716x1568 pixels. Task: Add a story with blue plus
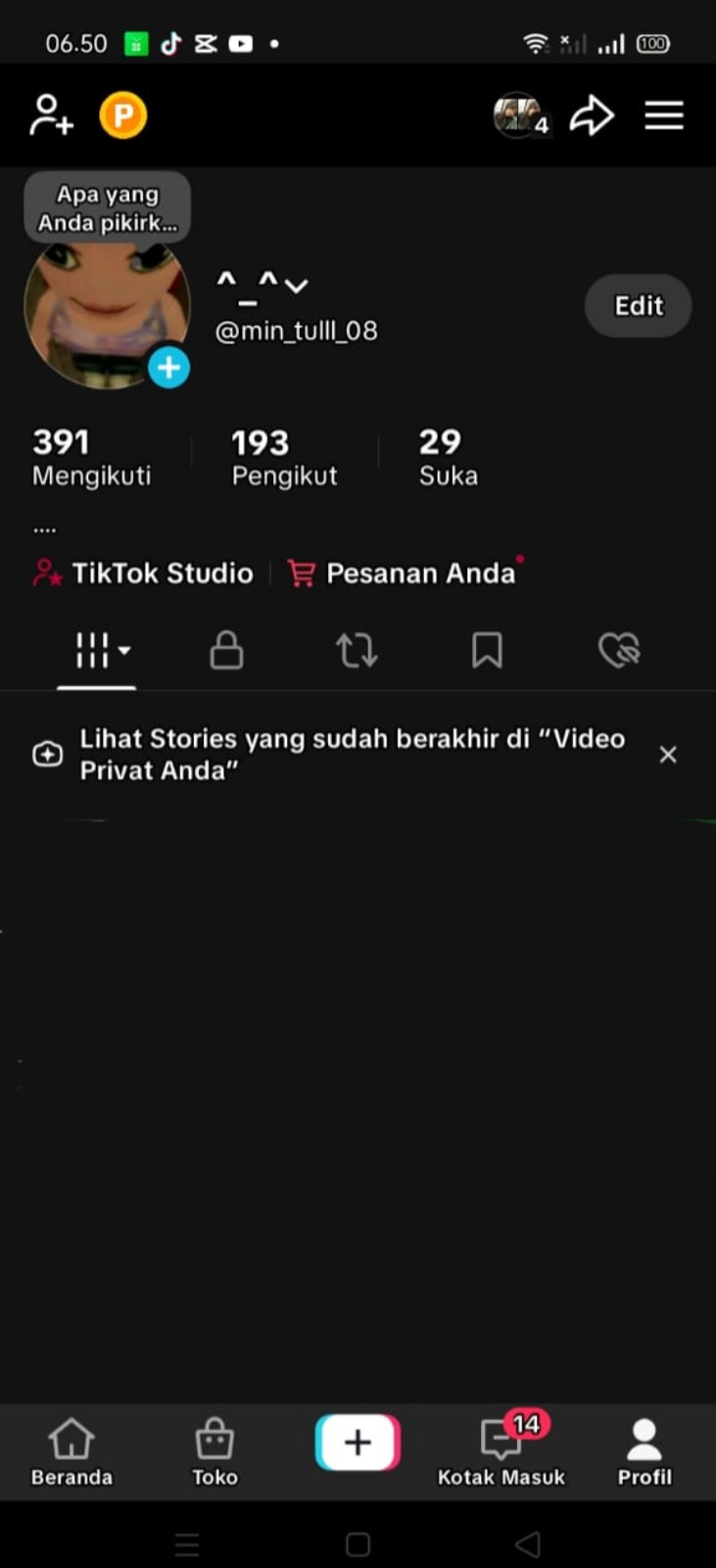[168, 367]
